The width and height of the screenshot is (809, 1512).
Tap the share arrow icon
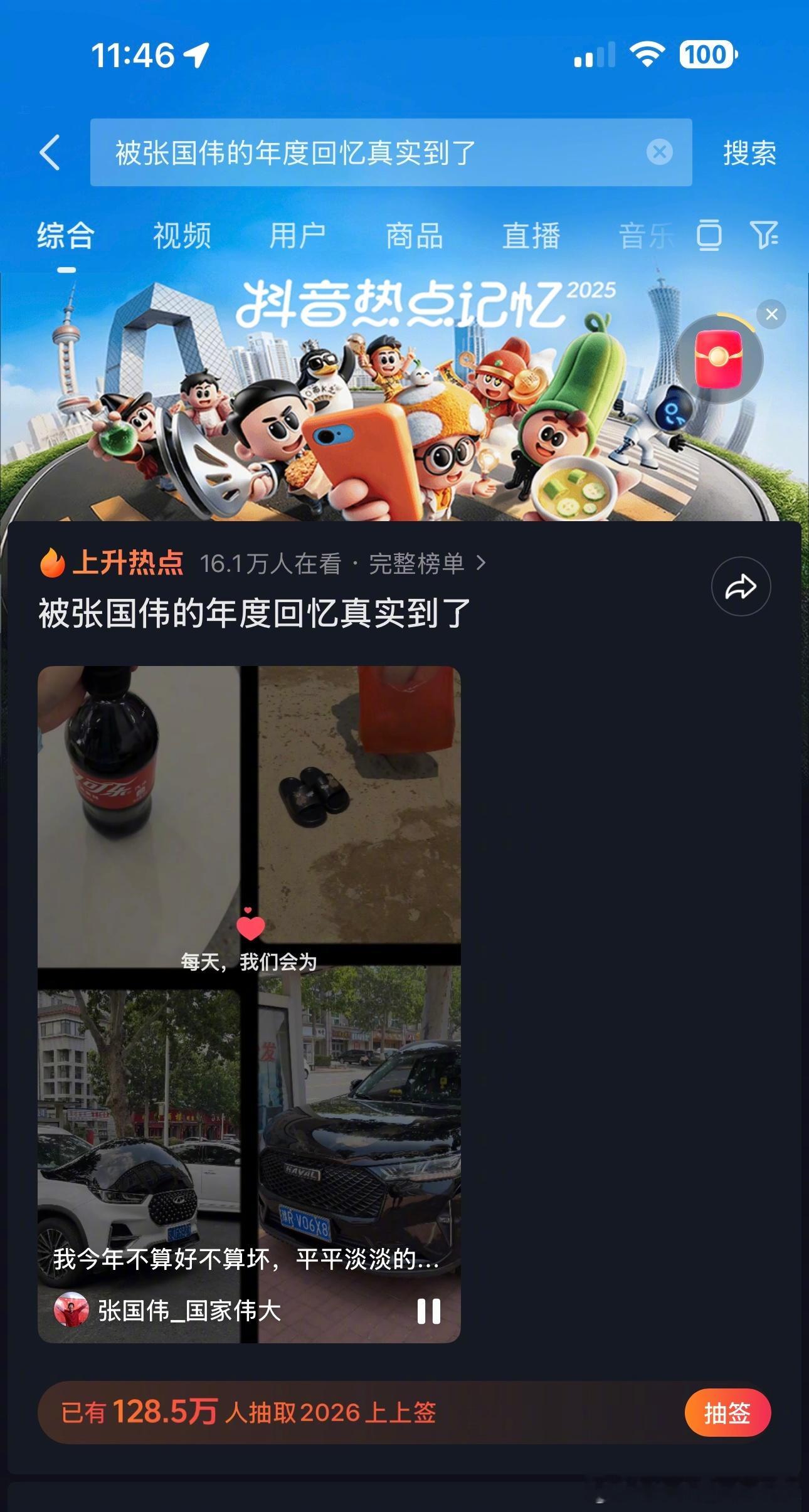[x=740, y=584]
